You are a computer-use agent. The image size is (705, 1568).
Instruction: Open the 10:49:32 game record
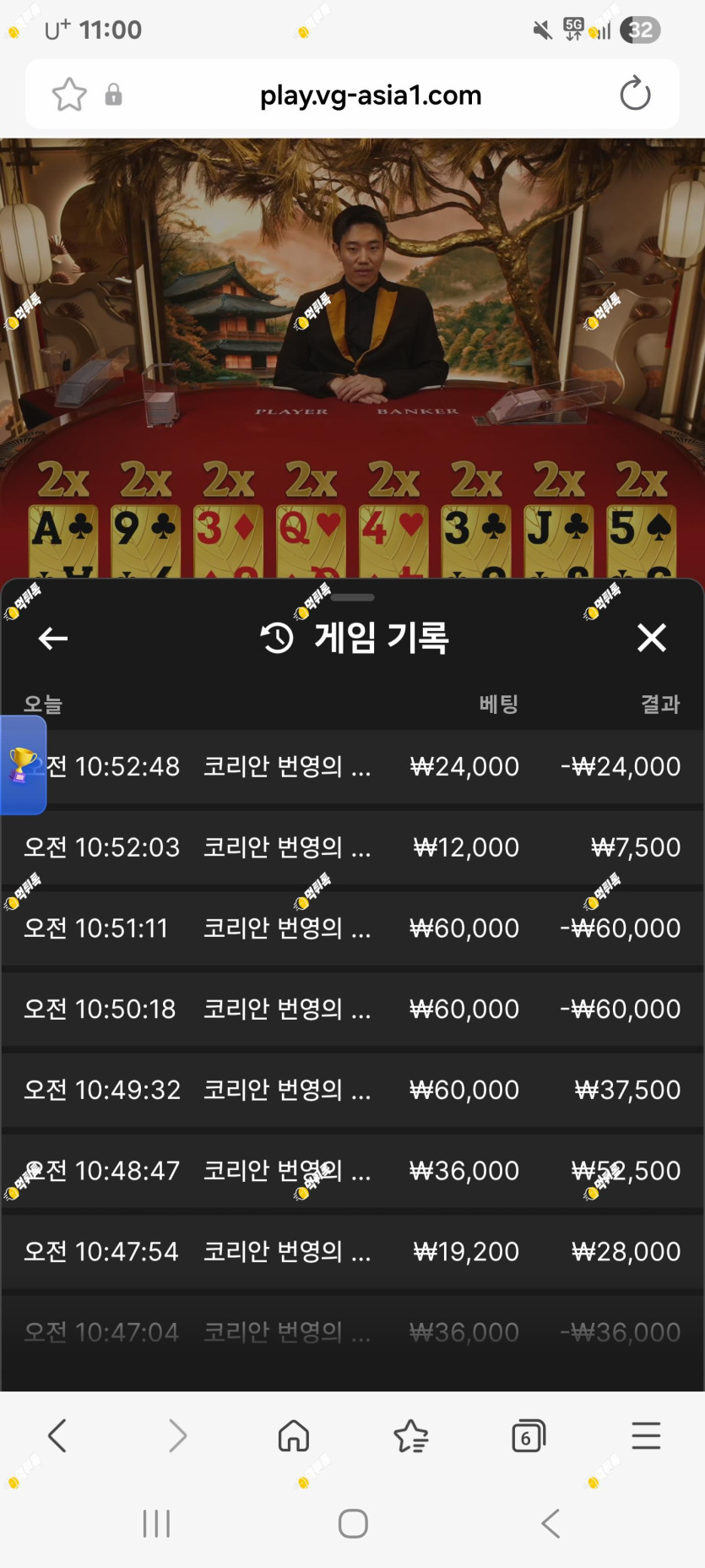coord(352,1090)
